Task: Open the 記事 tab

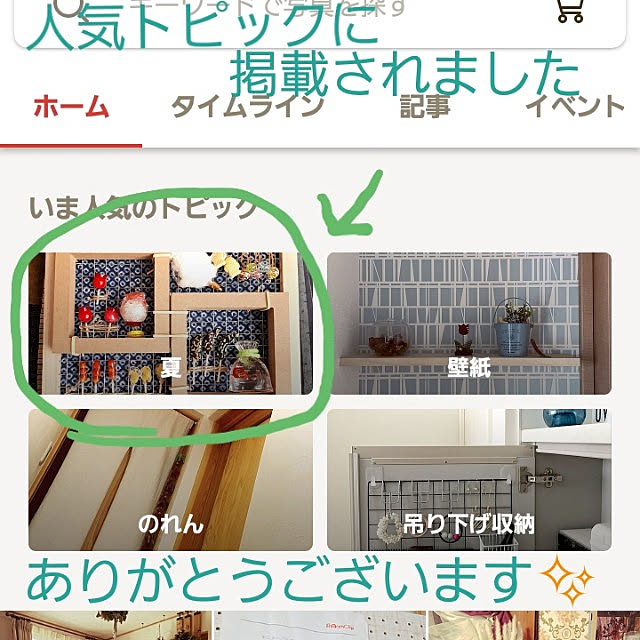Action: tap(425, 108)
